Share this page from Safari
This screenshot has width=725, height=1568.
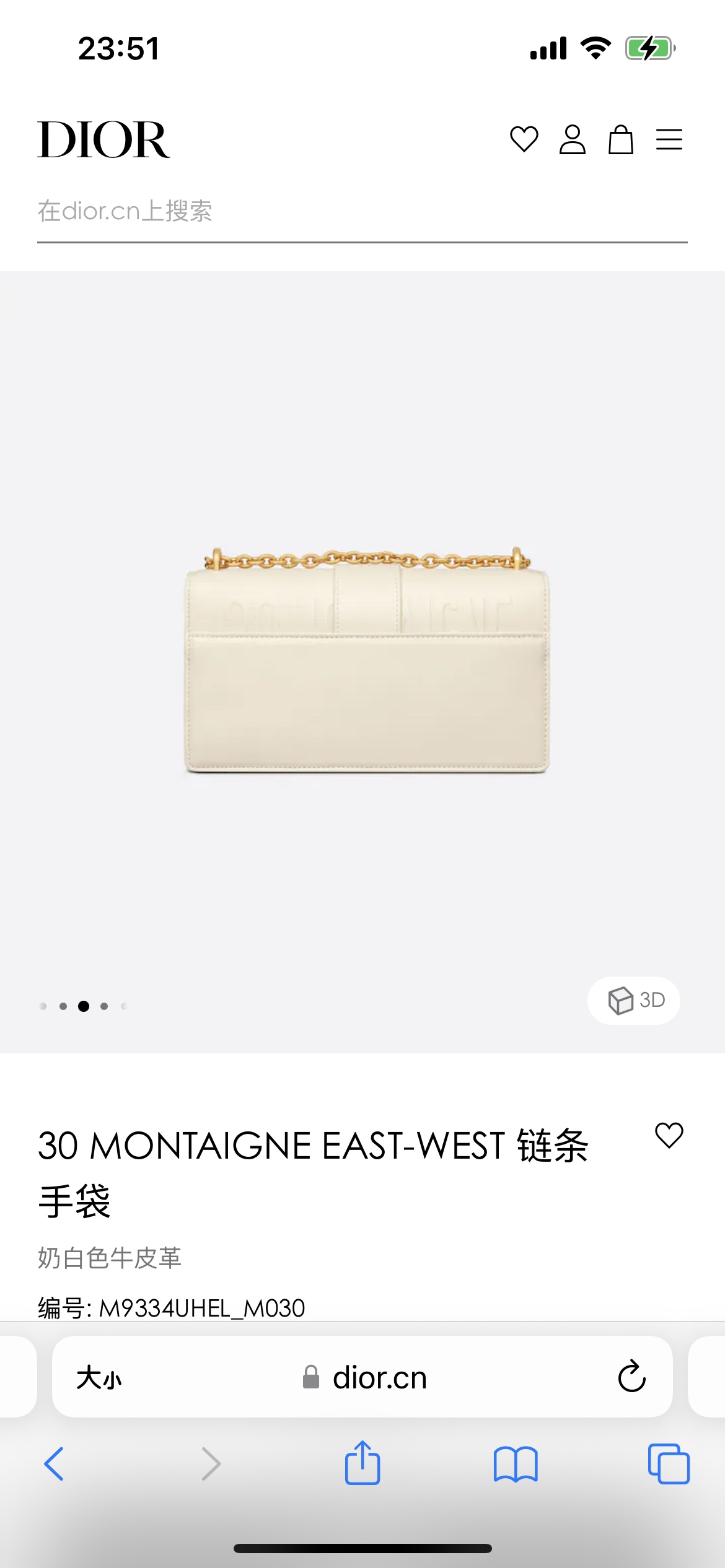362,1464
